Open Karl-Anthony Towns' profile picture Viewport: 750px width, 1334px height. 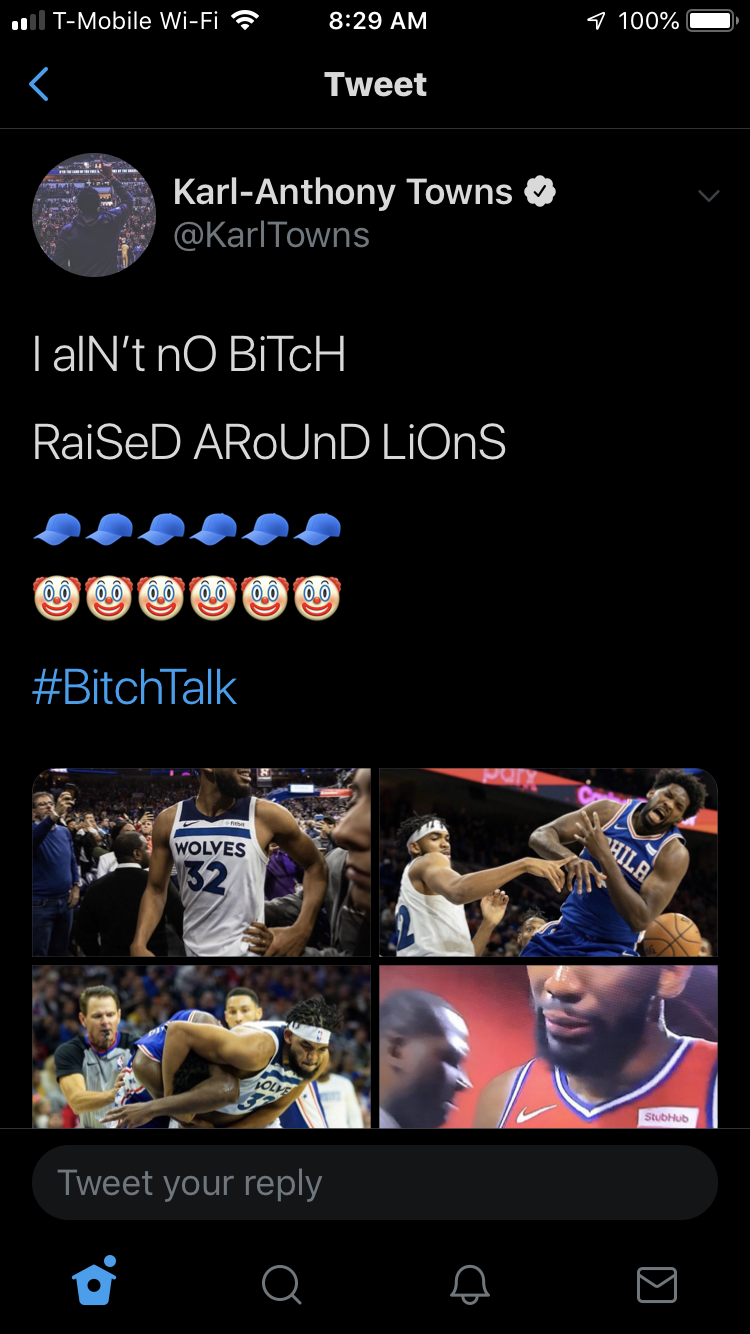pyautogui.click(x=94, y=214)
